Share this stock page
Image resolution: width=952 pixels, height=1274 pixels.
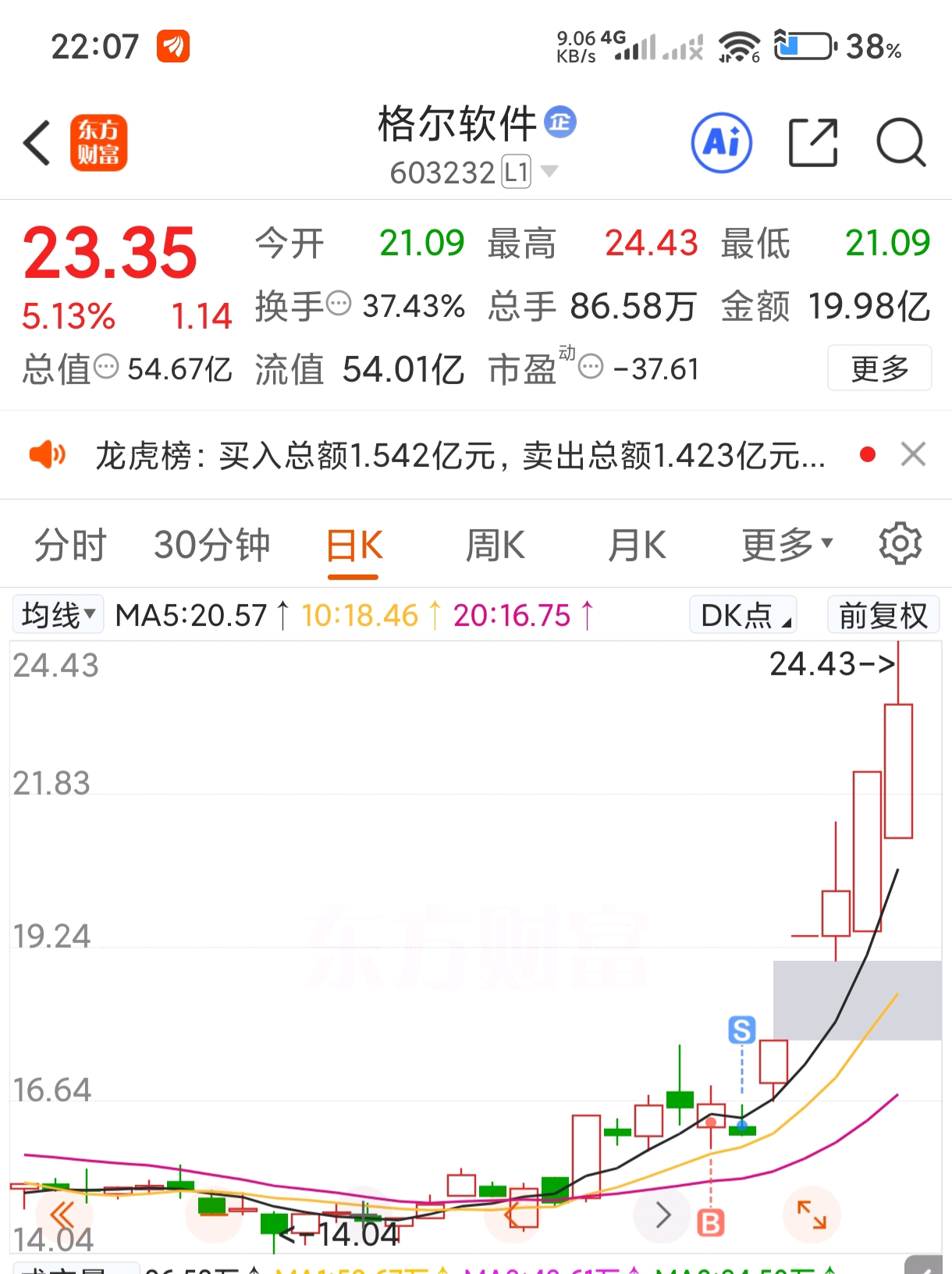click(813, 143)
